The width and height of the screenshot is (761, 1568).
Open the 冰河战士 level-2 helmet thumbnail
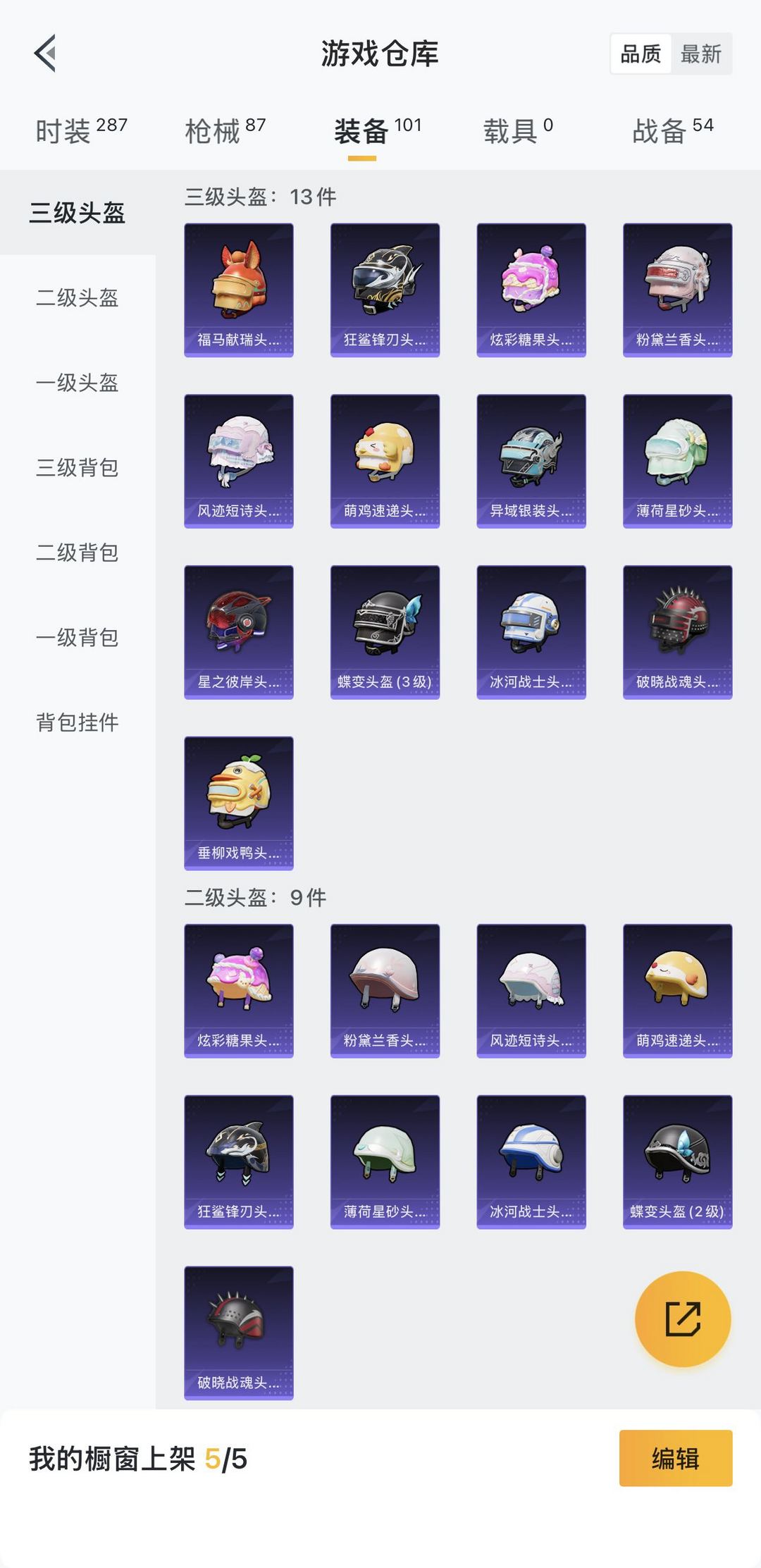pos(530,1163)
